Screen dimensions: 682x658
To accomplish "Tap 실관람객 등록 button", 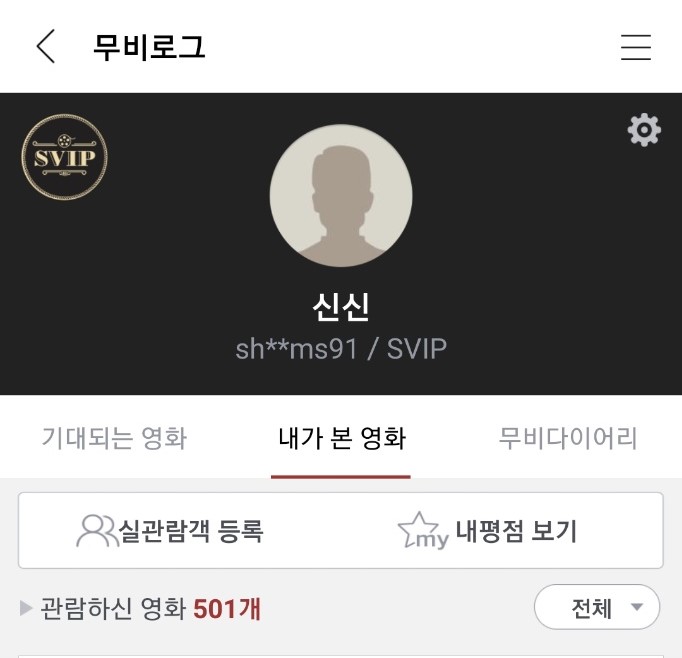I will point(170,531).
